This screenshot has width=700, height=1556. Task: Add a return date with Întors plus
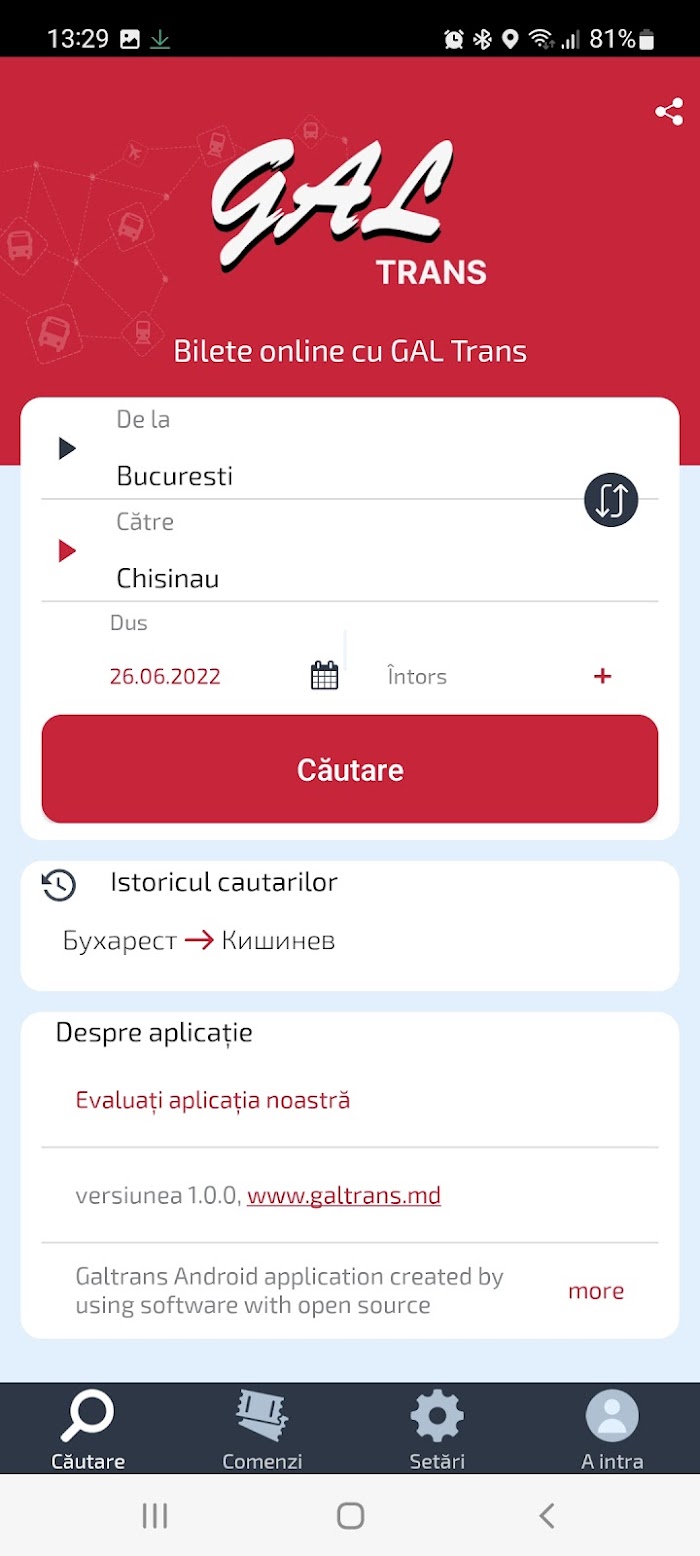[602, 676]
